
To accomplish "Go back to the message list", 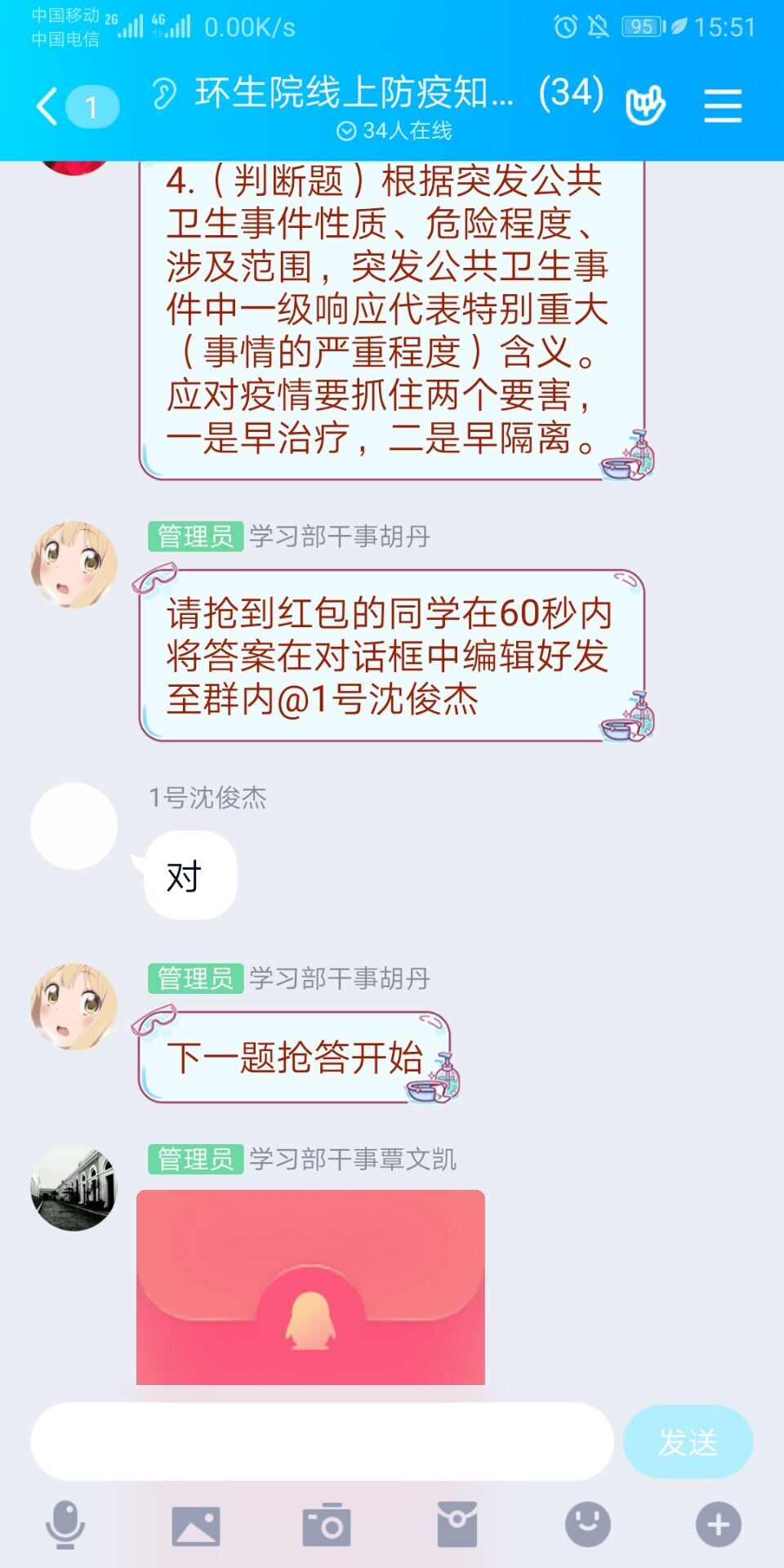I will coord(49,106).
